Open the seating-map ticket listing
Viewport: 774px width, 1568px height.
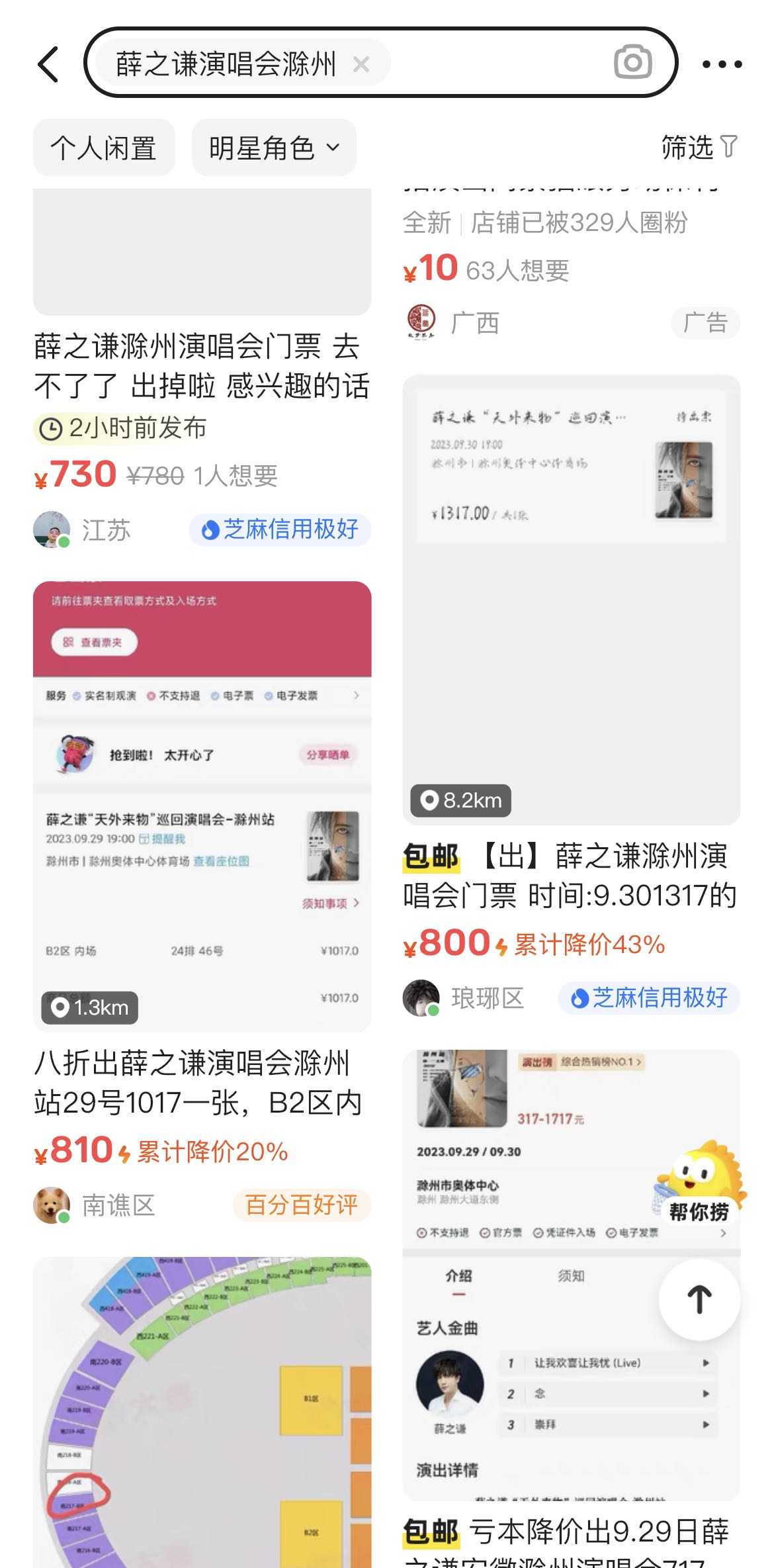pos(202,1410)
